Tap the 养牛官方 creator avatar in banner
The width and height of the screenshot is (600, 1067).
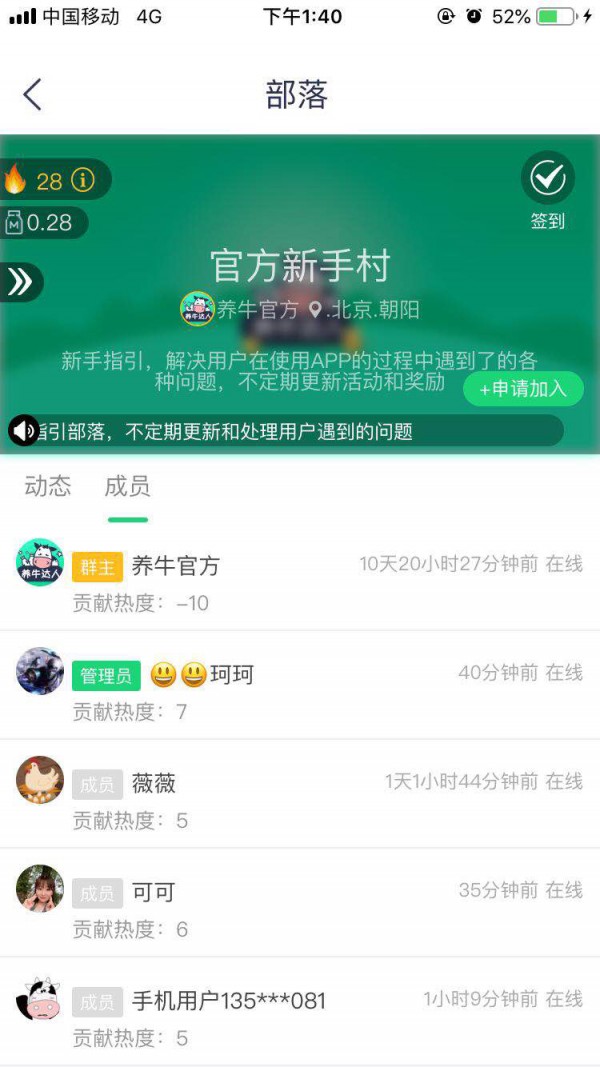[197, 309]
